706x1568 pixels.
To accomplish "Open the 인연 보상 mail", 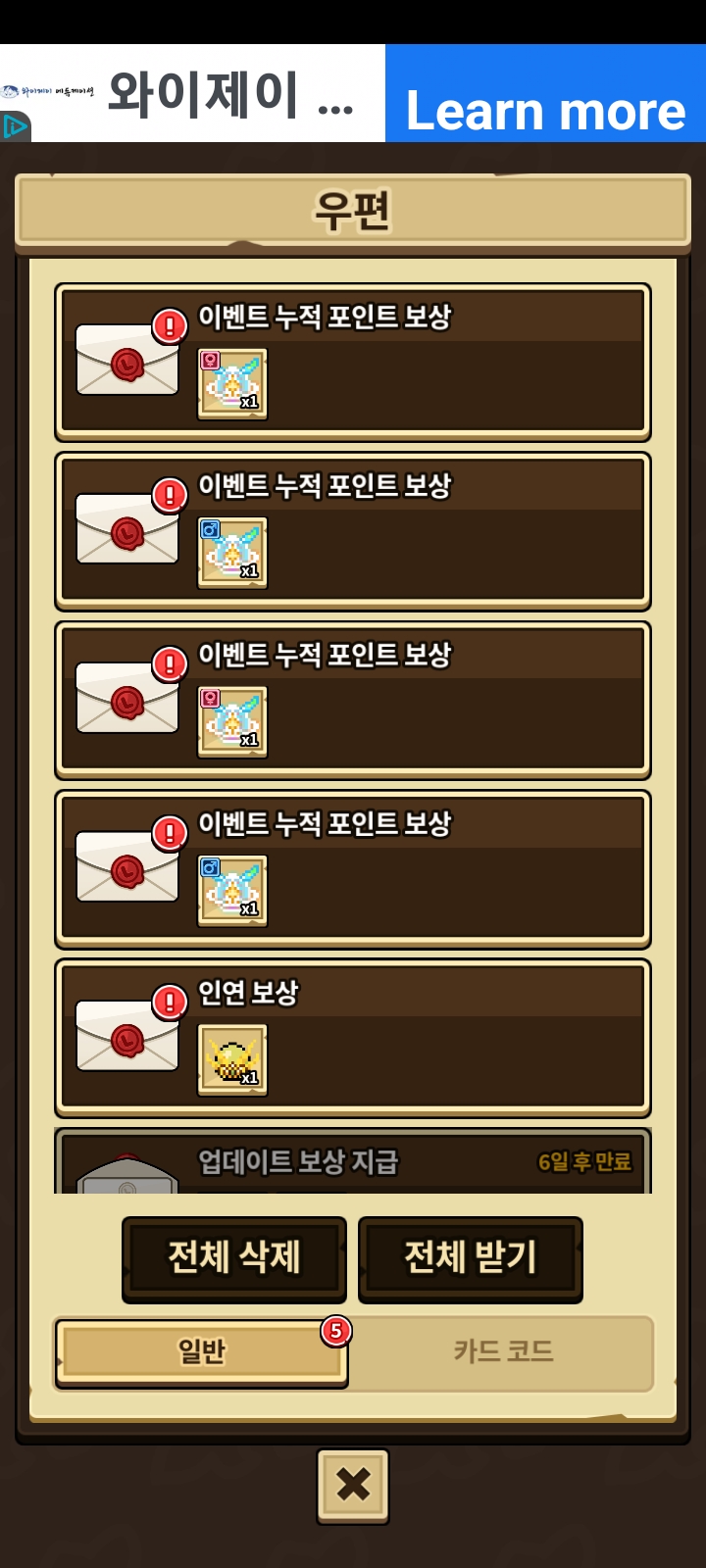I will coord(353,1039).
